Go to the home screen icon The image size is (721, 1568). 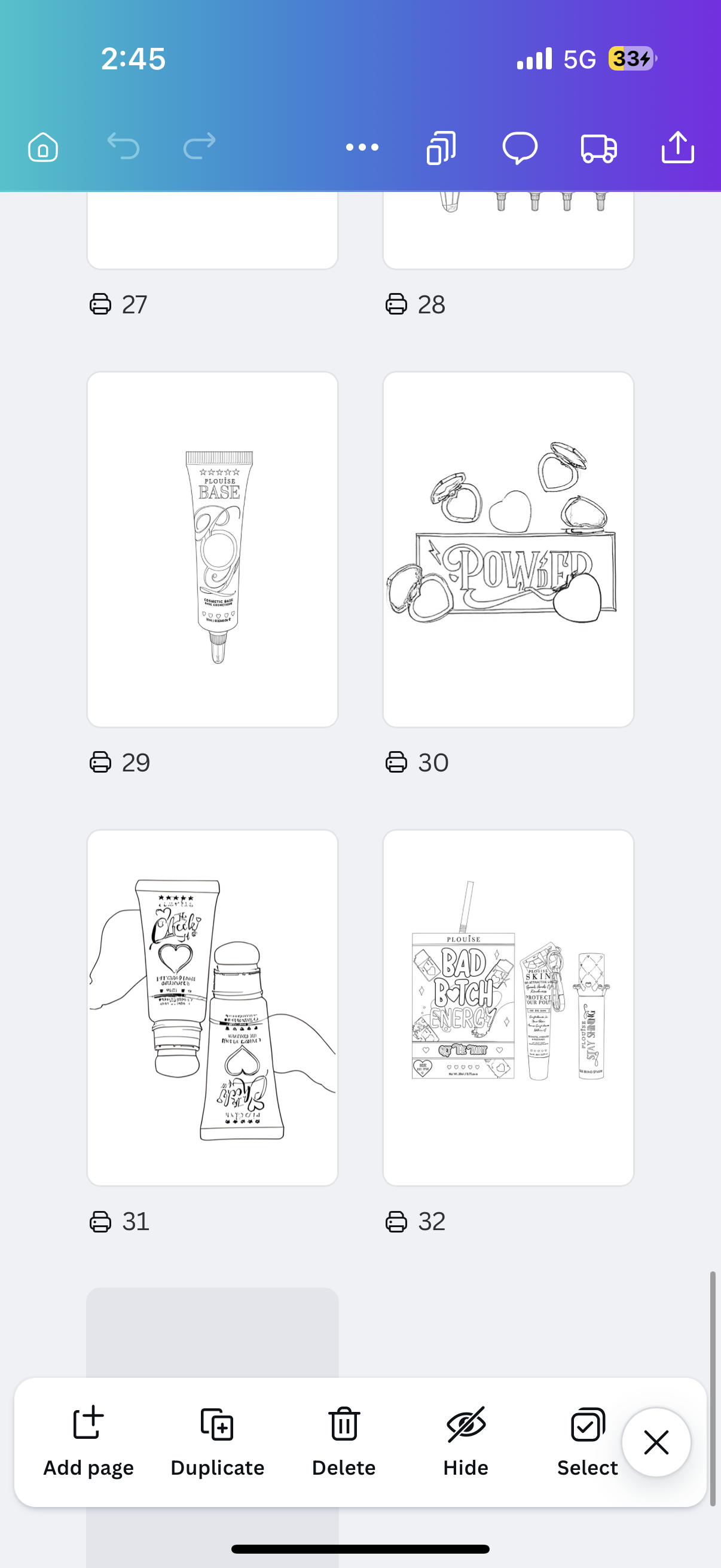[x=43, y=147]
